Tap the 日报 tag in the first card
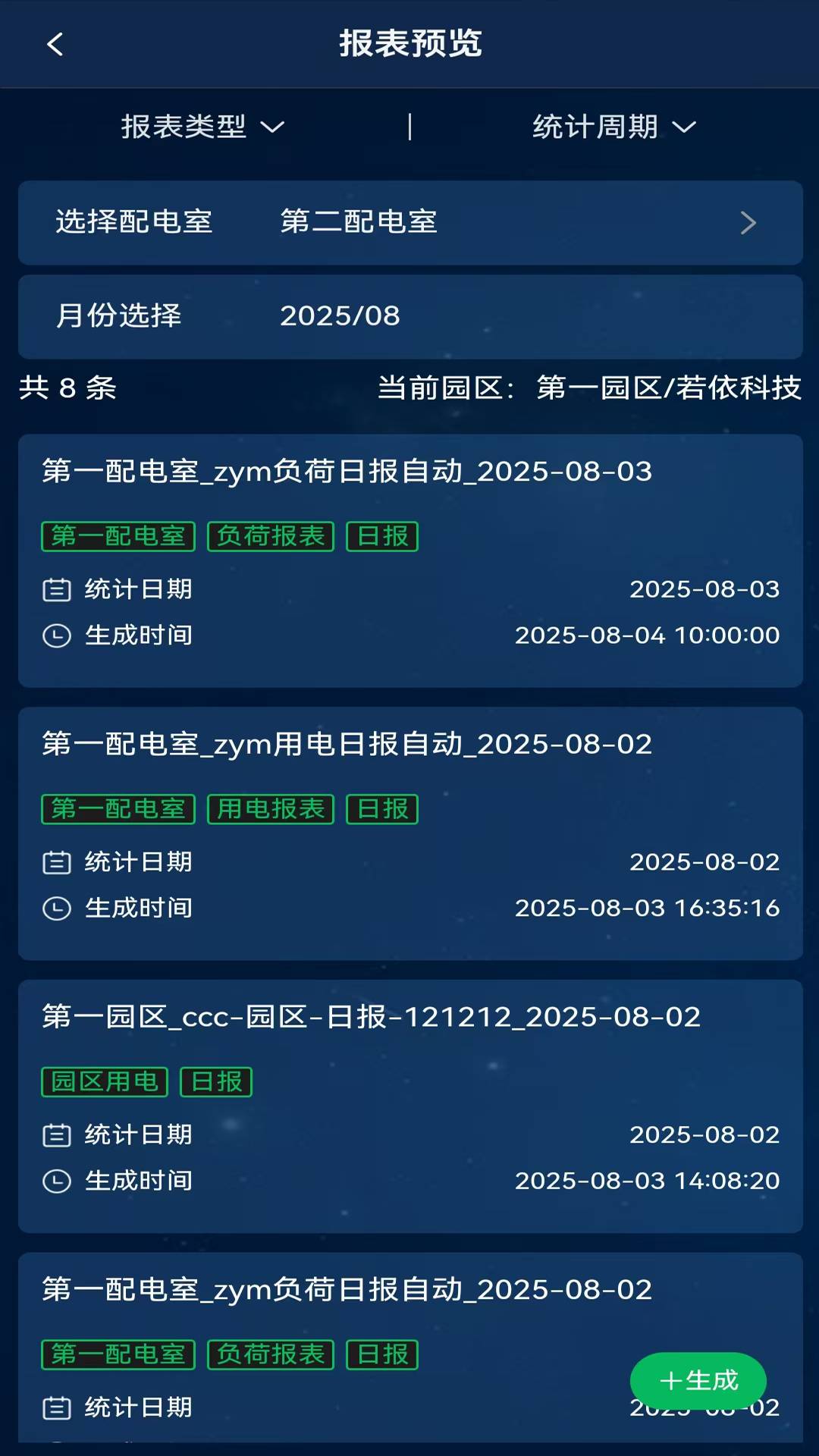 (x=381, y=536)
